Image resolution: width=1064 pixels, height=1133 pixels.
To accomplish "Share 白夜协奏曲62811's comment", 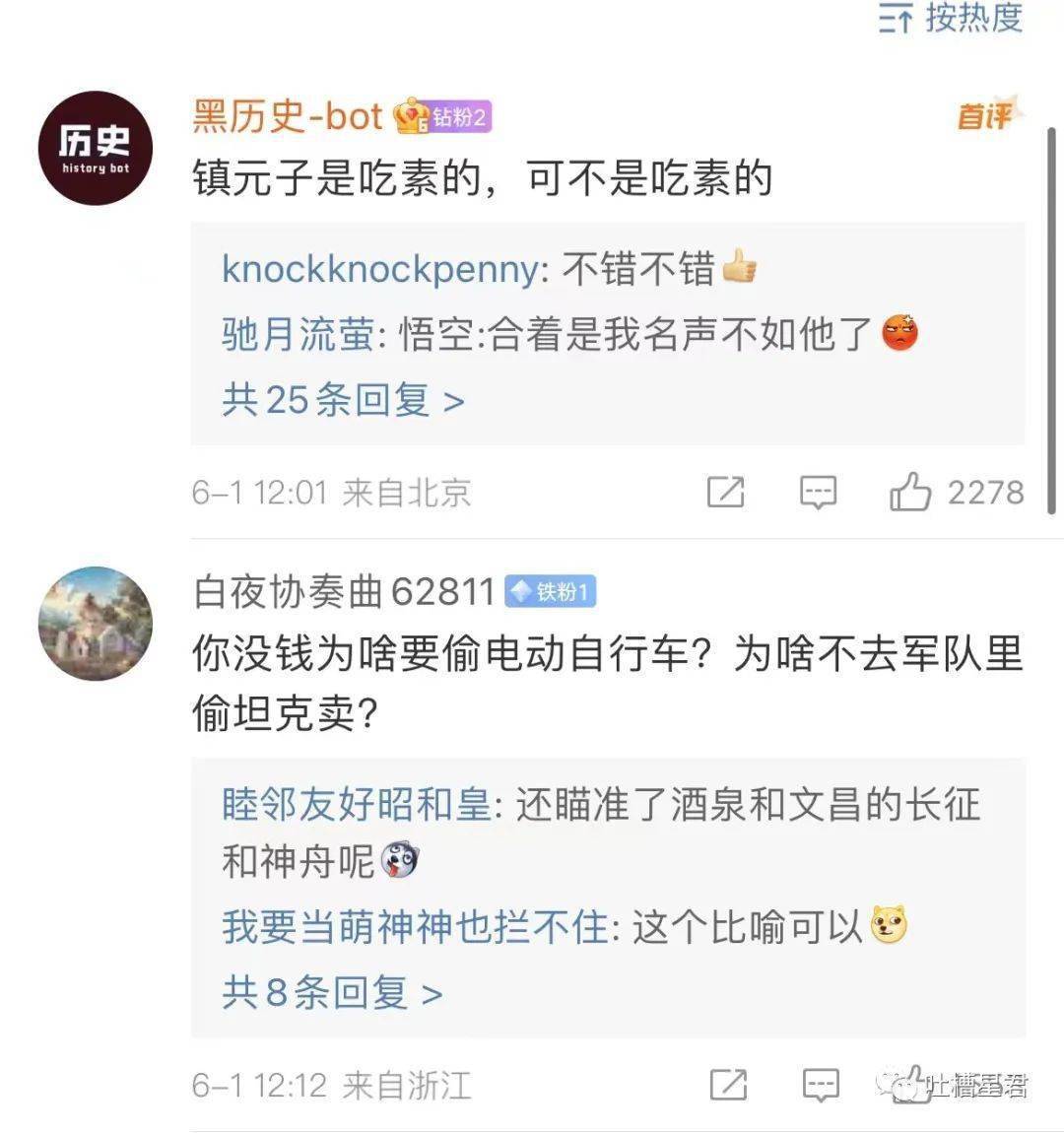I will click(x=728, y=1086).
